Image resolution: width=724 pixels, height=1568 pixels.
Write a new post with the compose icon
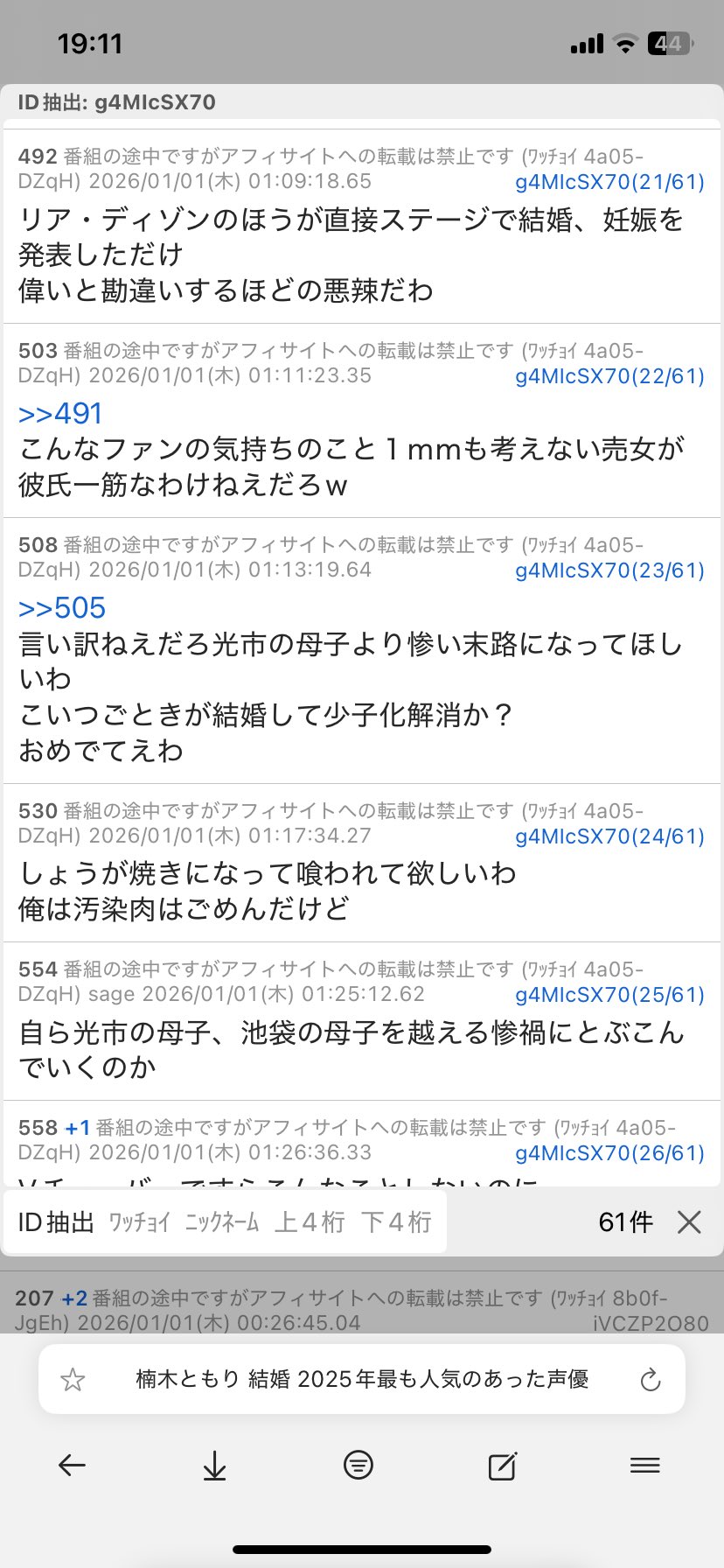pos(502,1466)
